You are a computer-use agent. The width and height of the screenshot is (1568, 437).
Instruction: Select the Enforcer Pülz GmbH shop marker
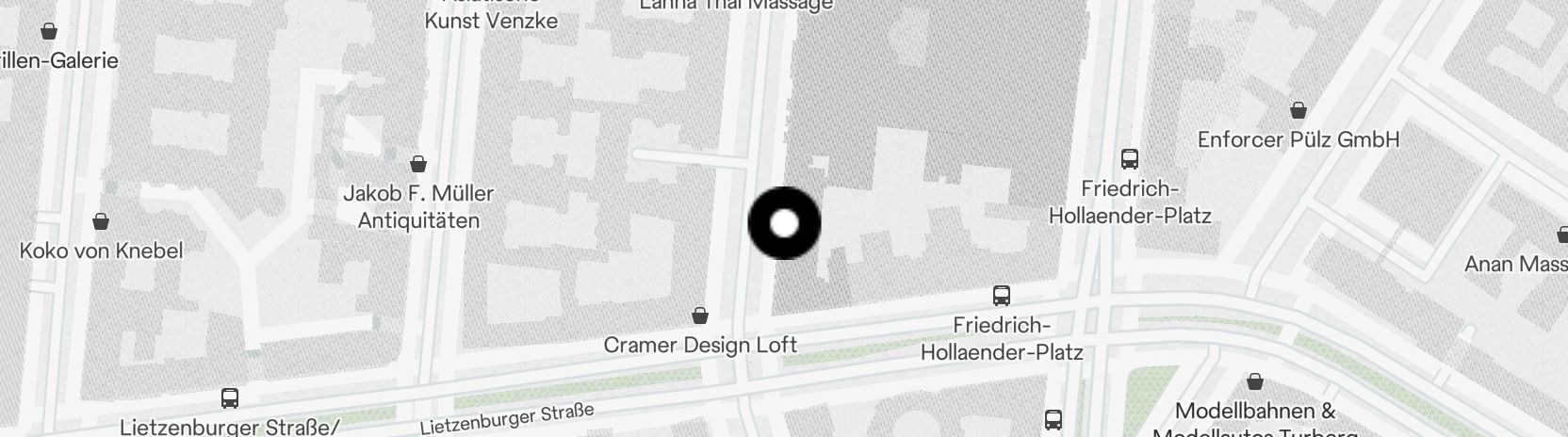[x=1298, y=111]
